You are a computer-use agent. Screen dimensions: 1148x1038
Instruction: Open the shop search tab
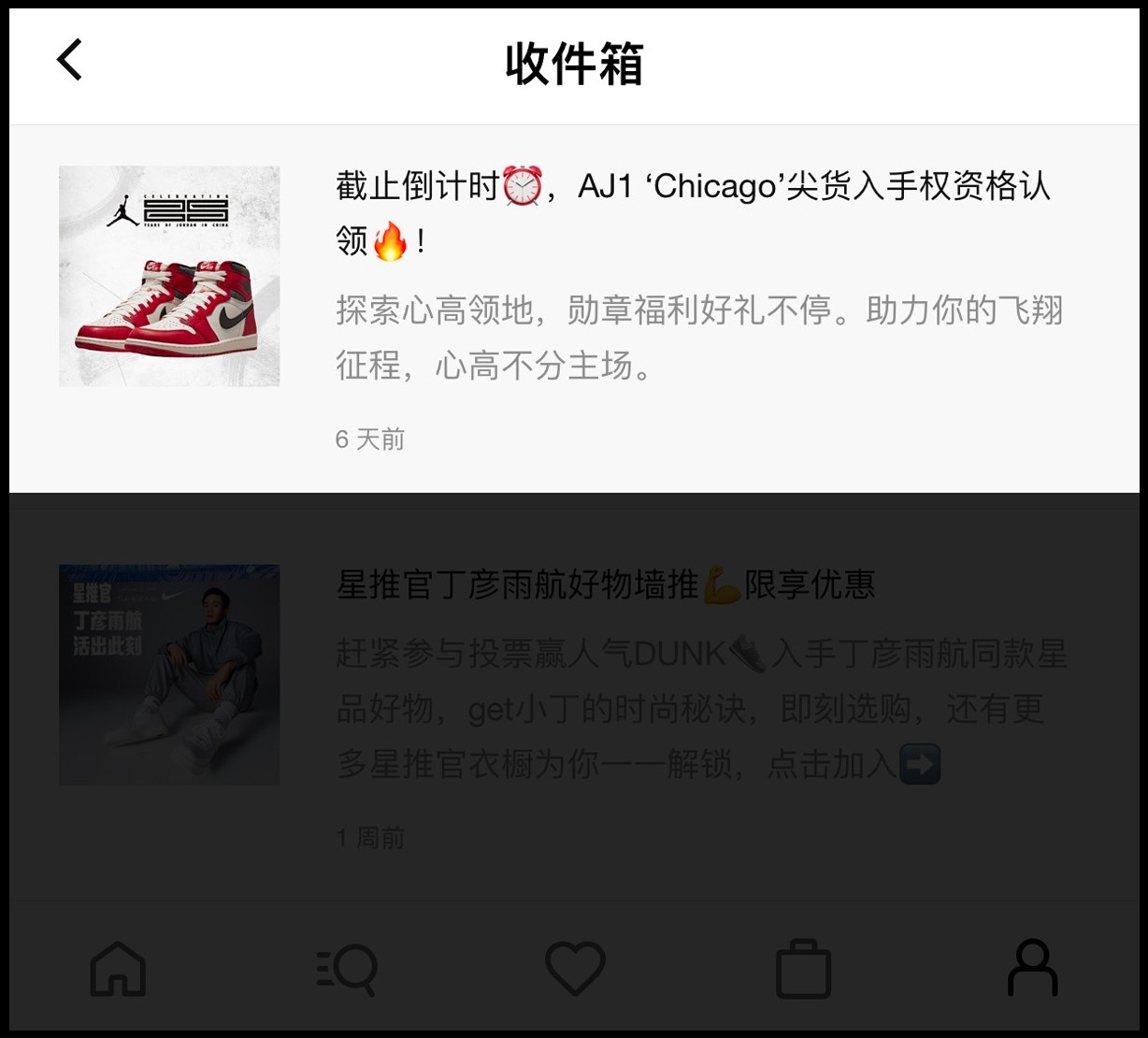pyautogui.click(x=347, y=969)
